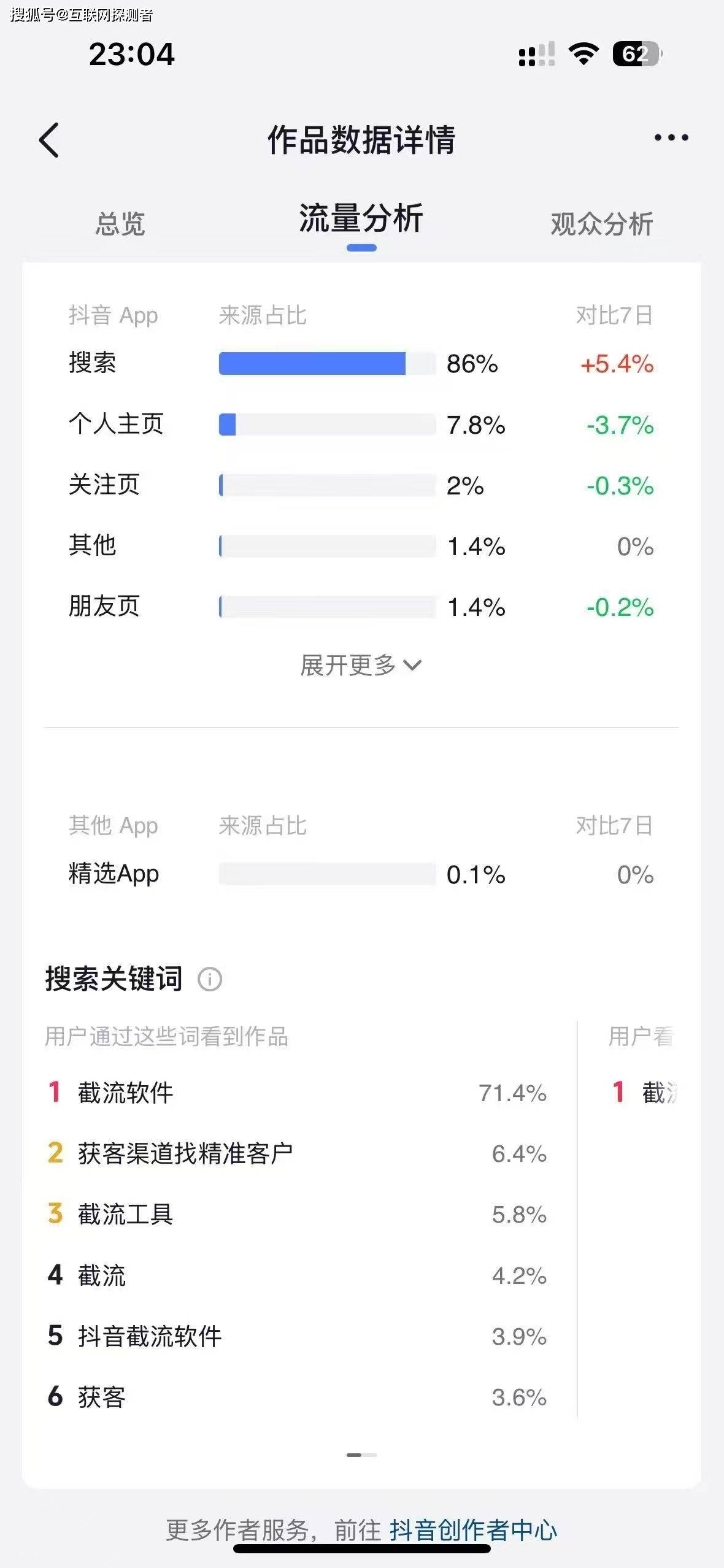
Task: Tap info icon beside 搜索关键词
Action: [210, 978]
